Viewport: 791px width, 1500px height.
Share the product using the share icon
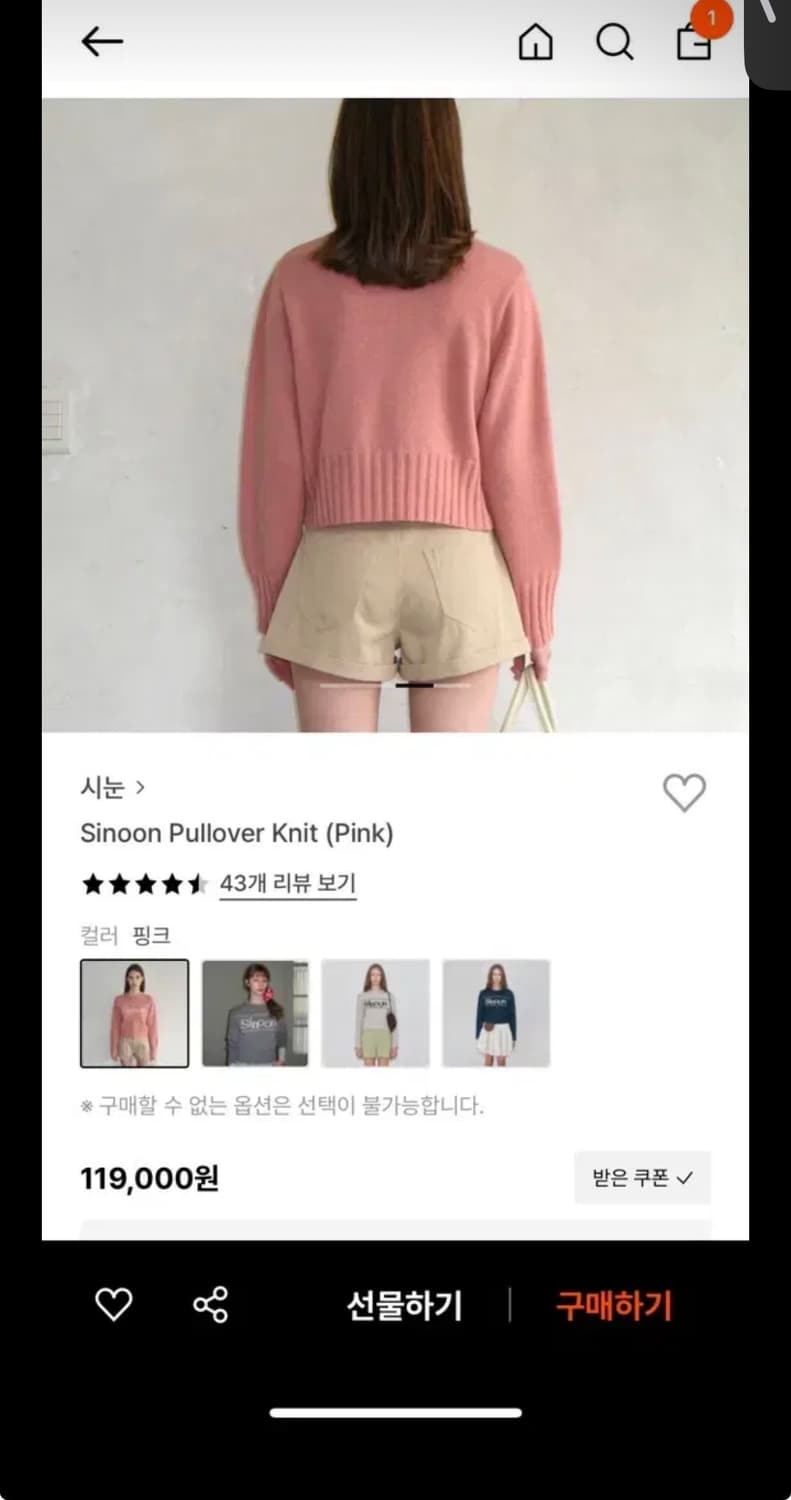point(211,1302)
